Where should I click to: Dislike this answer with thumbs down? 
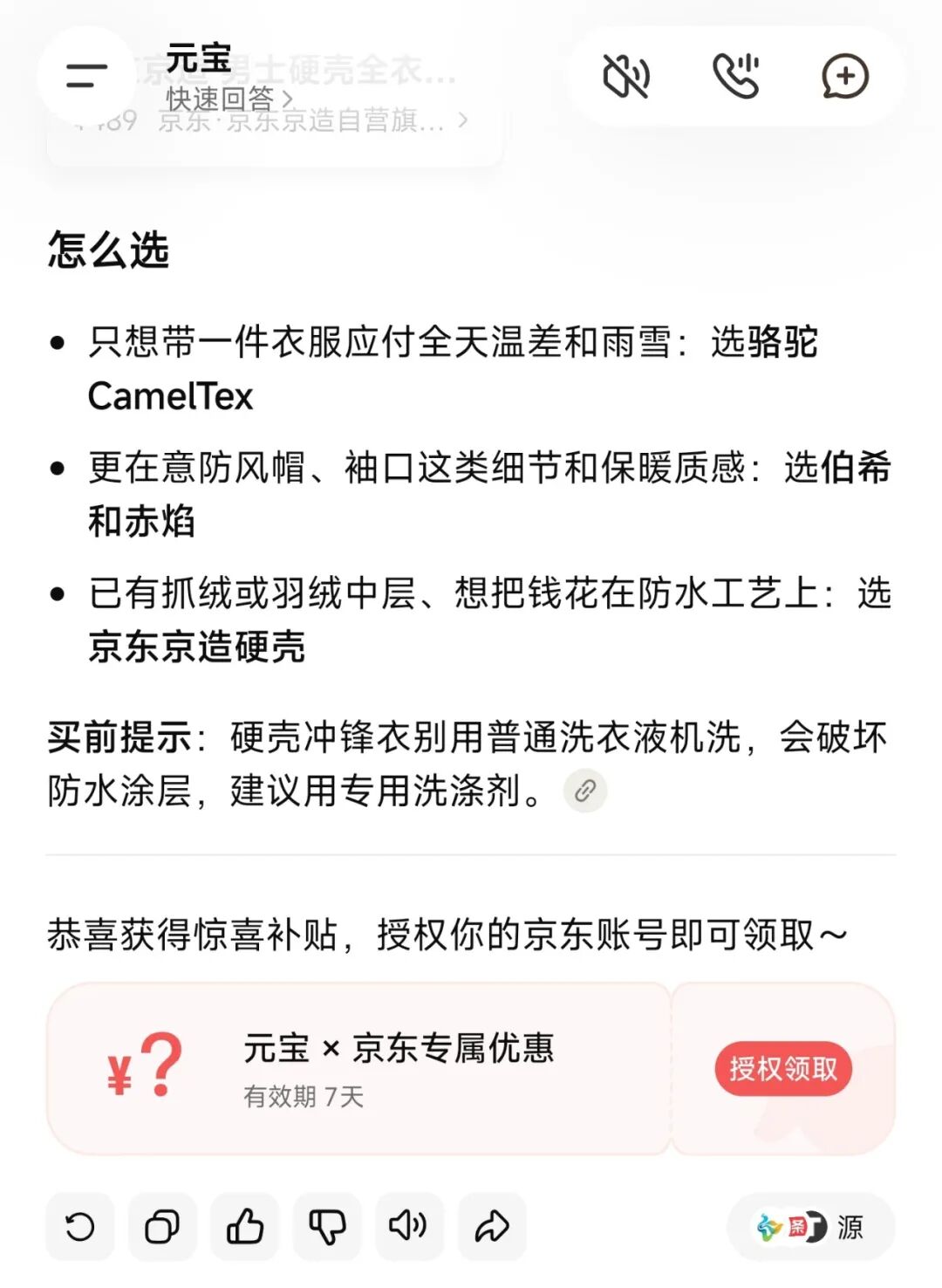point(327,1227)
